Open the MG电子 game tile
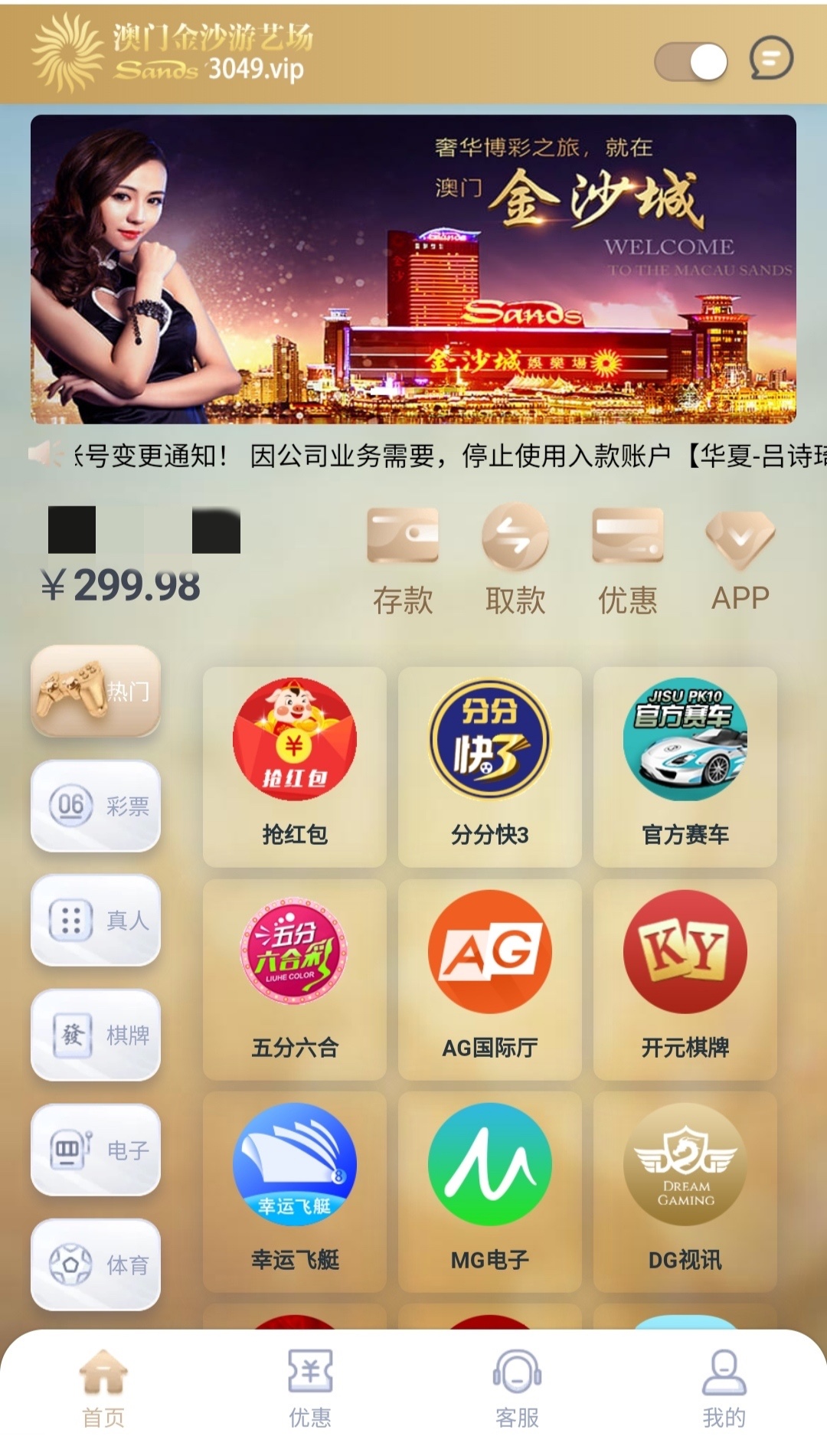Image resolution: width=827 pixels, height=1456 pixels. coord(490,1191)
